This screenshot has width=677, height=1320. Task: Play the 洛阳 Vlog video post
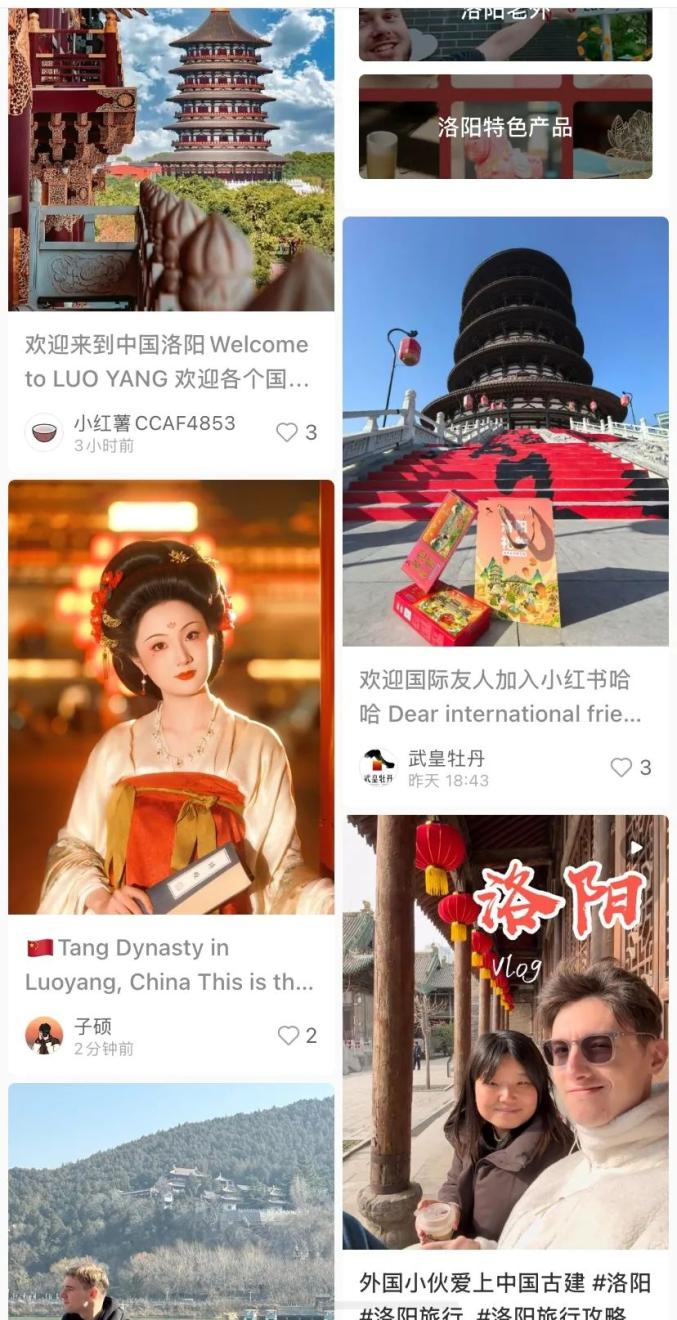pos(505,1030)
